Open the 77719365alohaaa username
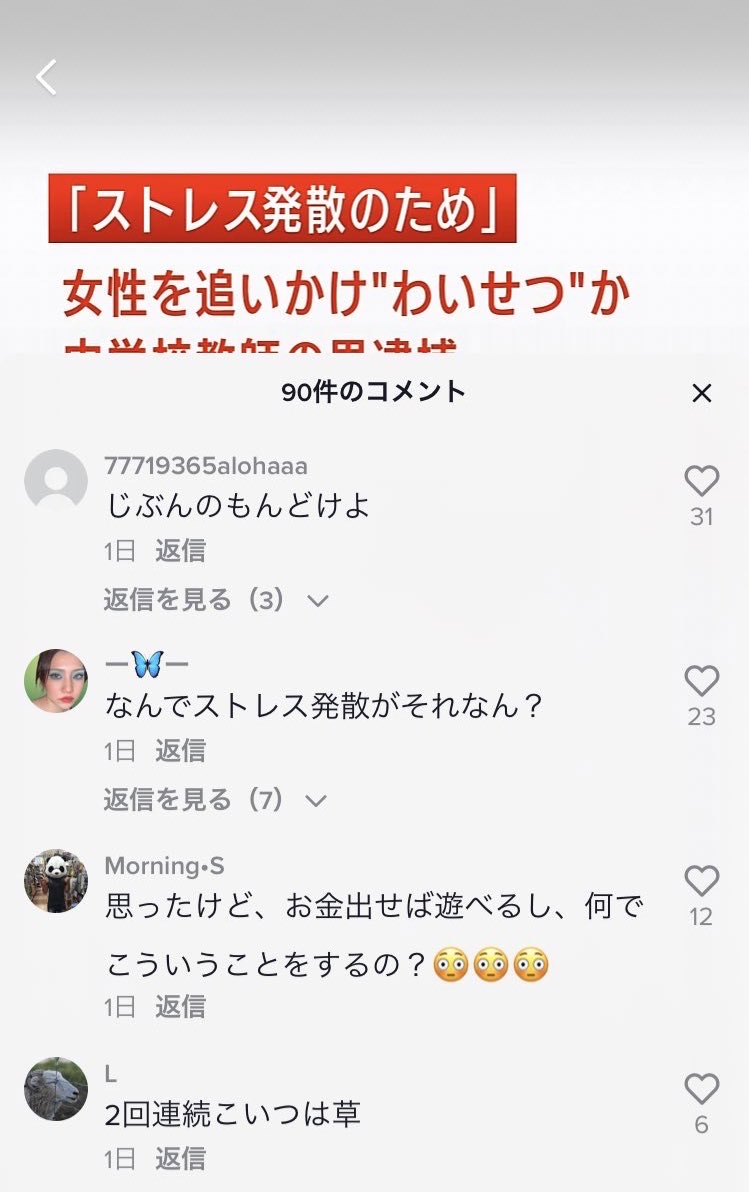The height and width of the screenshot is (1192, 749). pyautogui.click(x=206, y=465)
